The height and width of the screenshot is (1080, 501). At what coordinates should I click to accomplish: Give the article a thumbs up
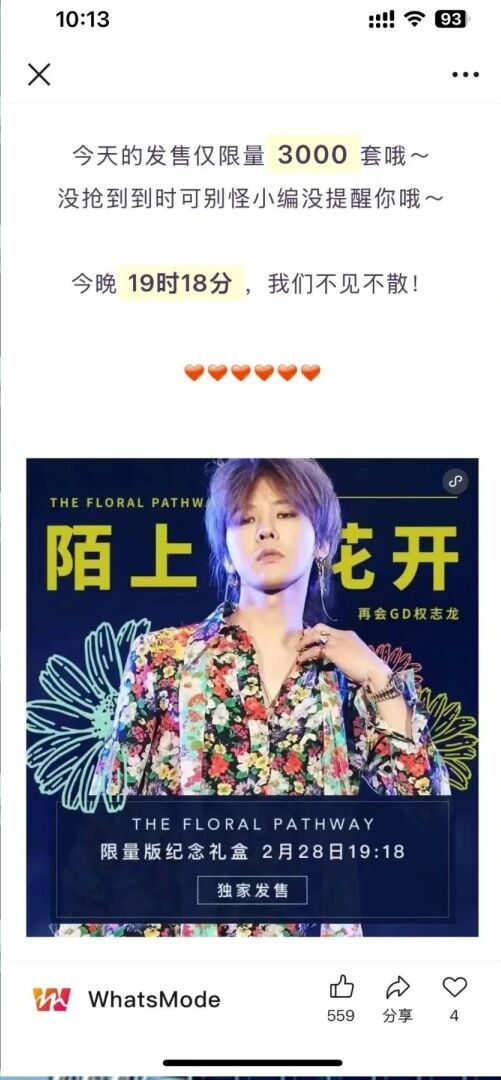pyautogui.click(x=341, y=998)
